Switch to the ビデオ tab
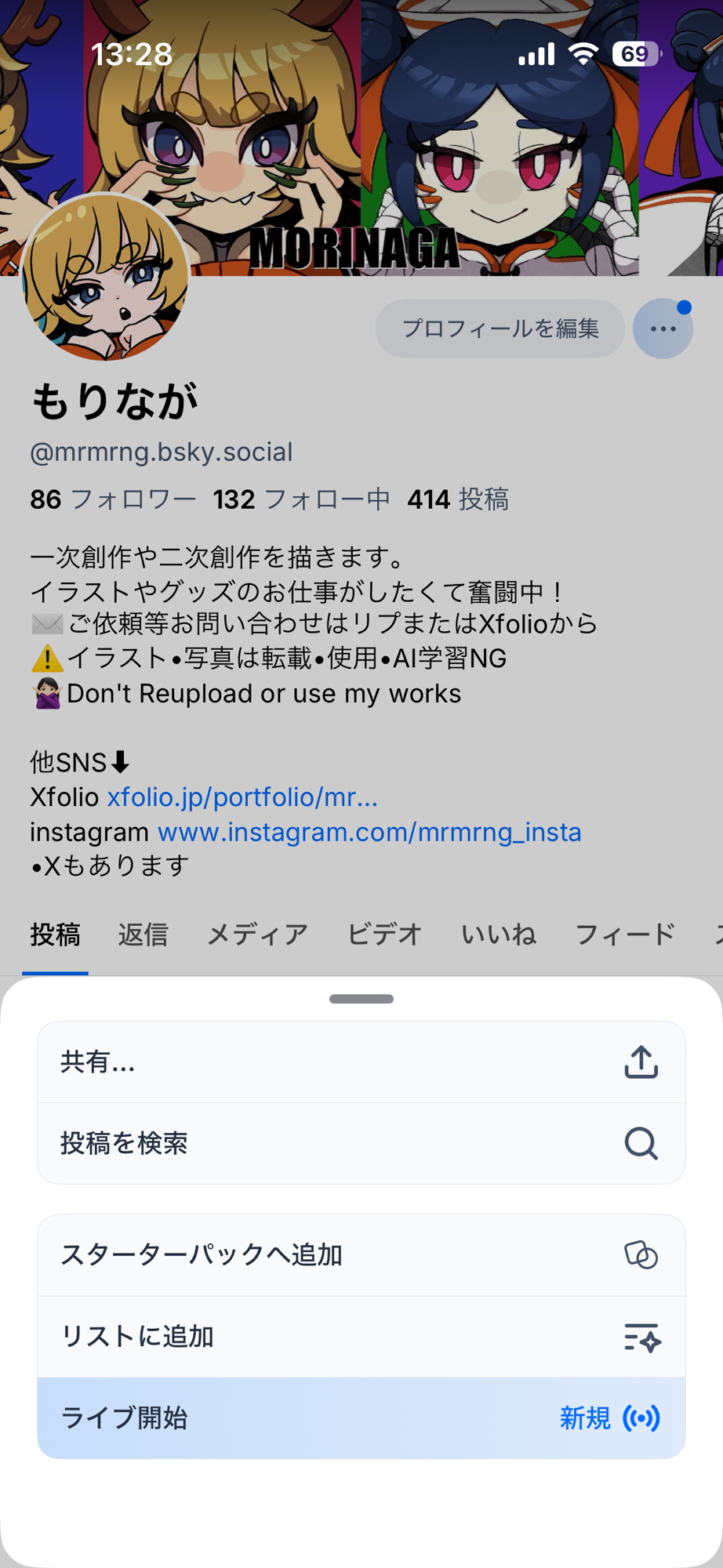723x1568 pixels. click(x=384, y=935)
